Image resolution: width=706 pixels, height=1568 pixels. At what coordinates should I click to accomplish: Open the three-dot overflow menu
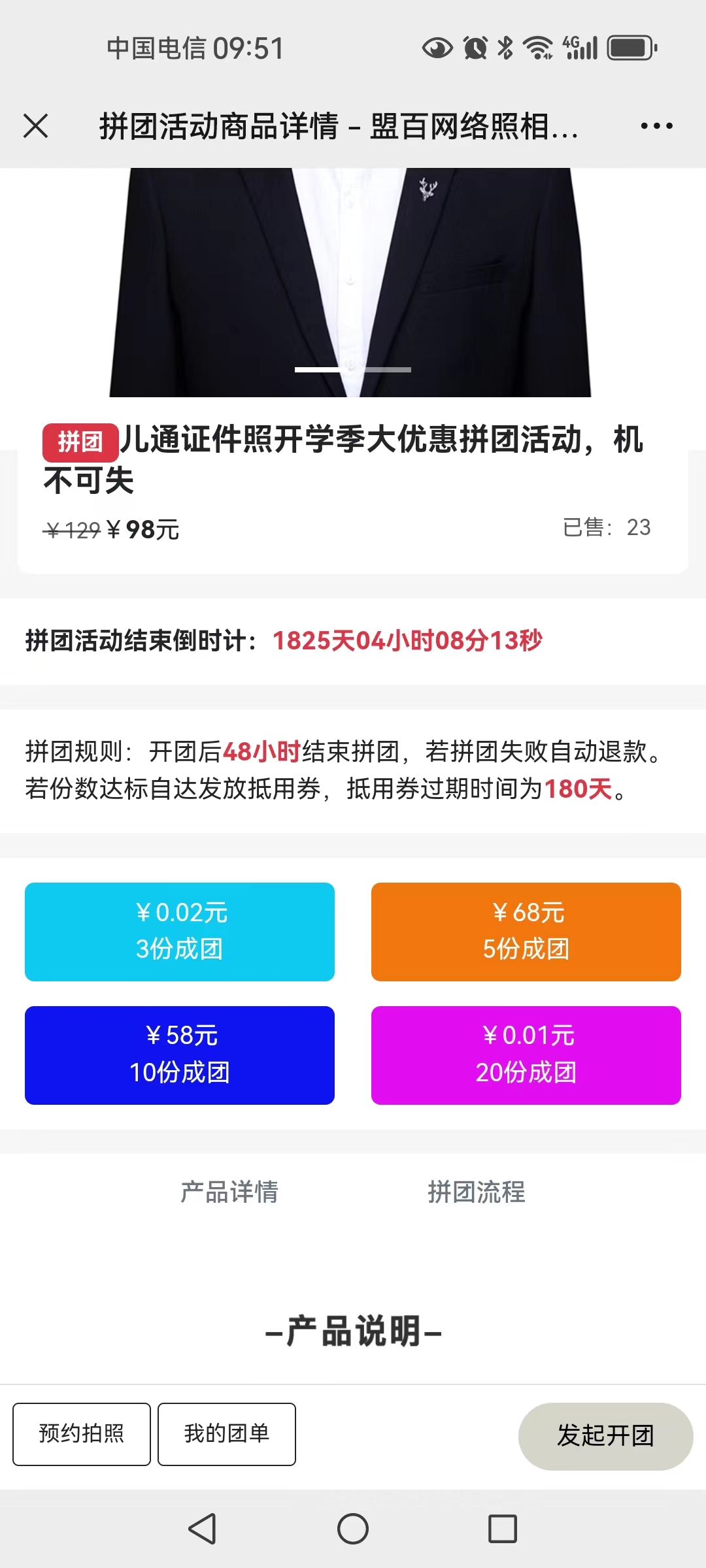[x=656, y=126]
